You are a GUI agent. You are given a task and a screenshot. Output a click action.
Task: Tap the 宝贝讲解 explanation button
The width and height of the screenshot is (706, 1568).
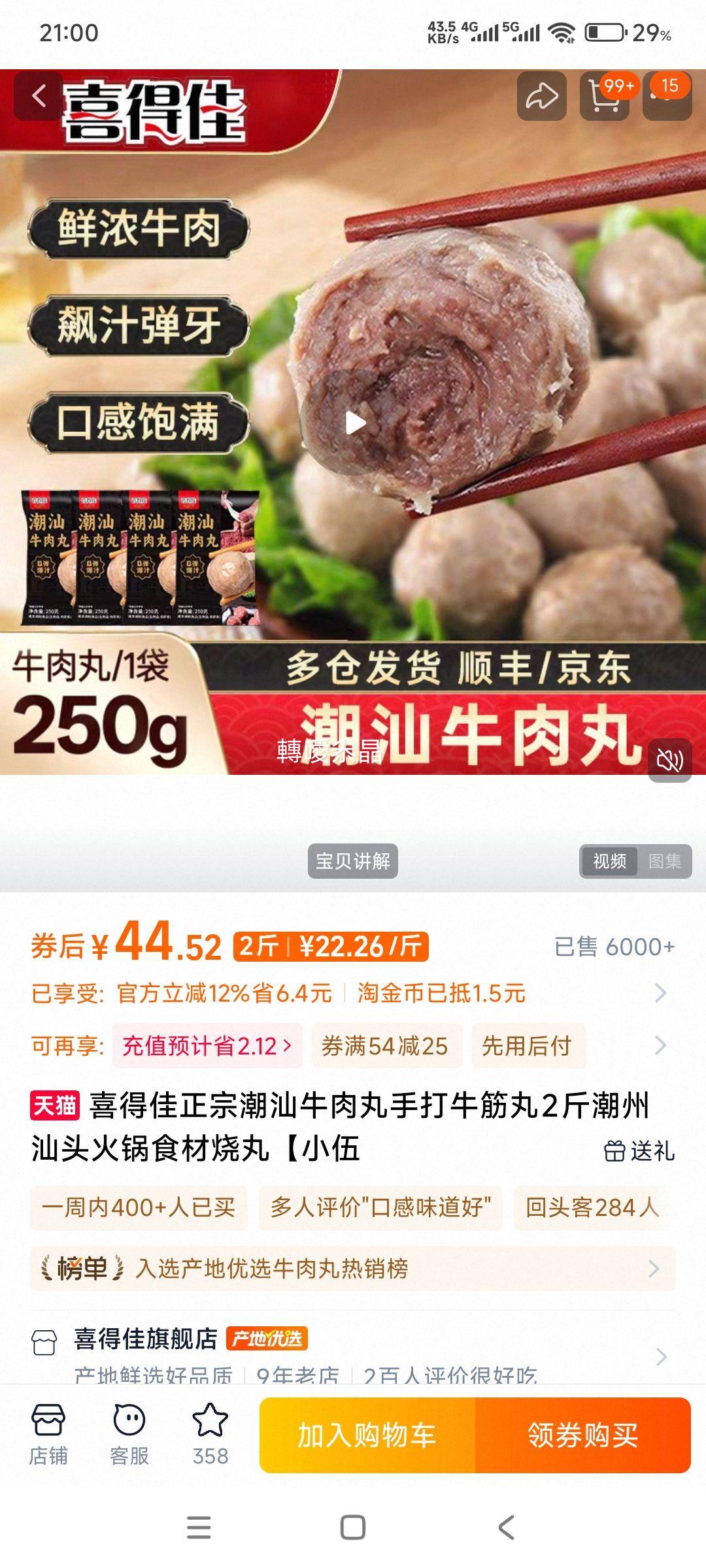353,861
